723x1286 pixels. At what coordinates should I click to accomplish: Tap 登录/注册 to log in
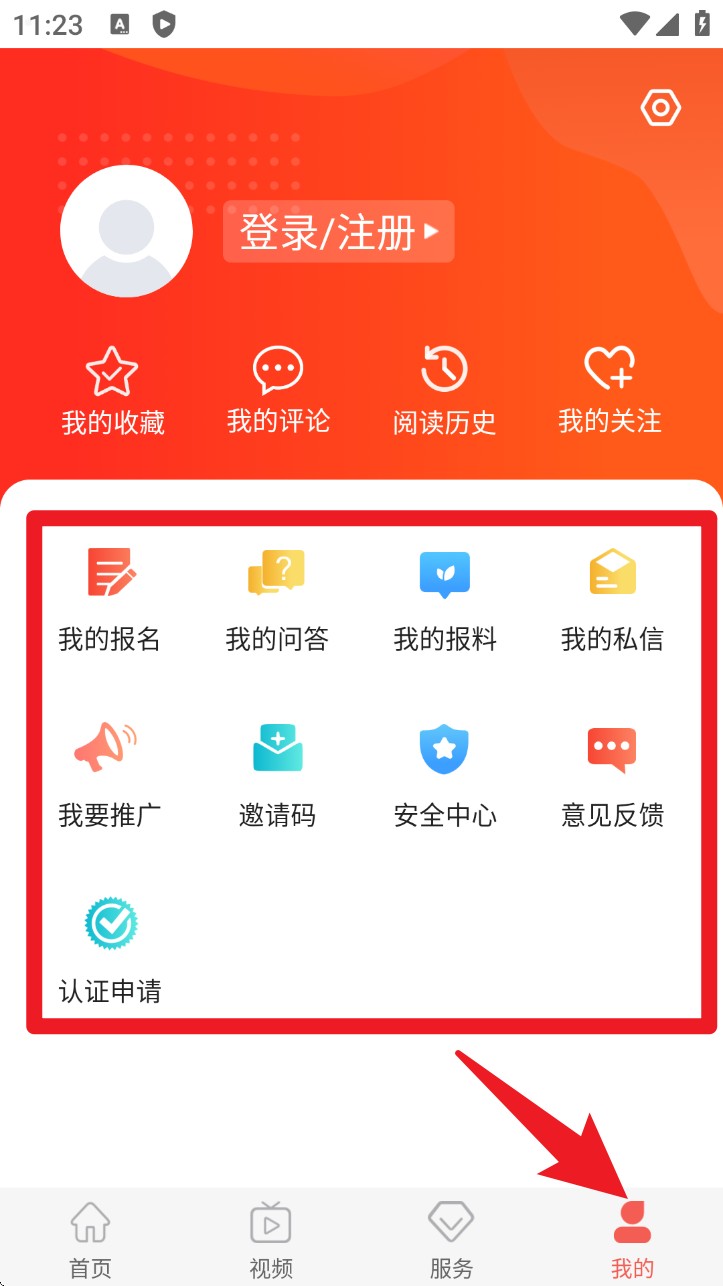tap(338, 232)
